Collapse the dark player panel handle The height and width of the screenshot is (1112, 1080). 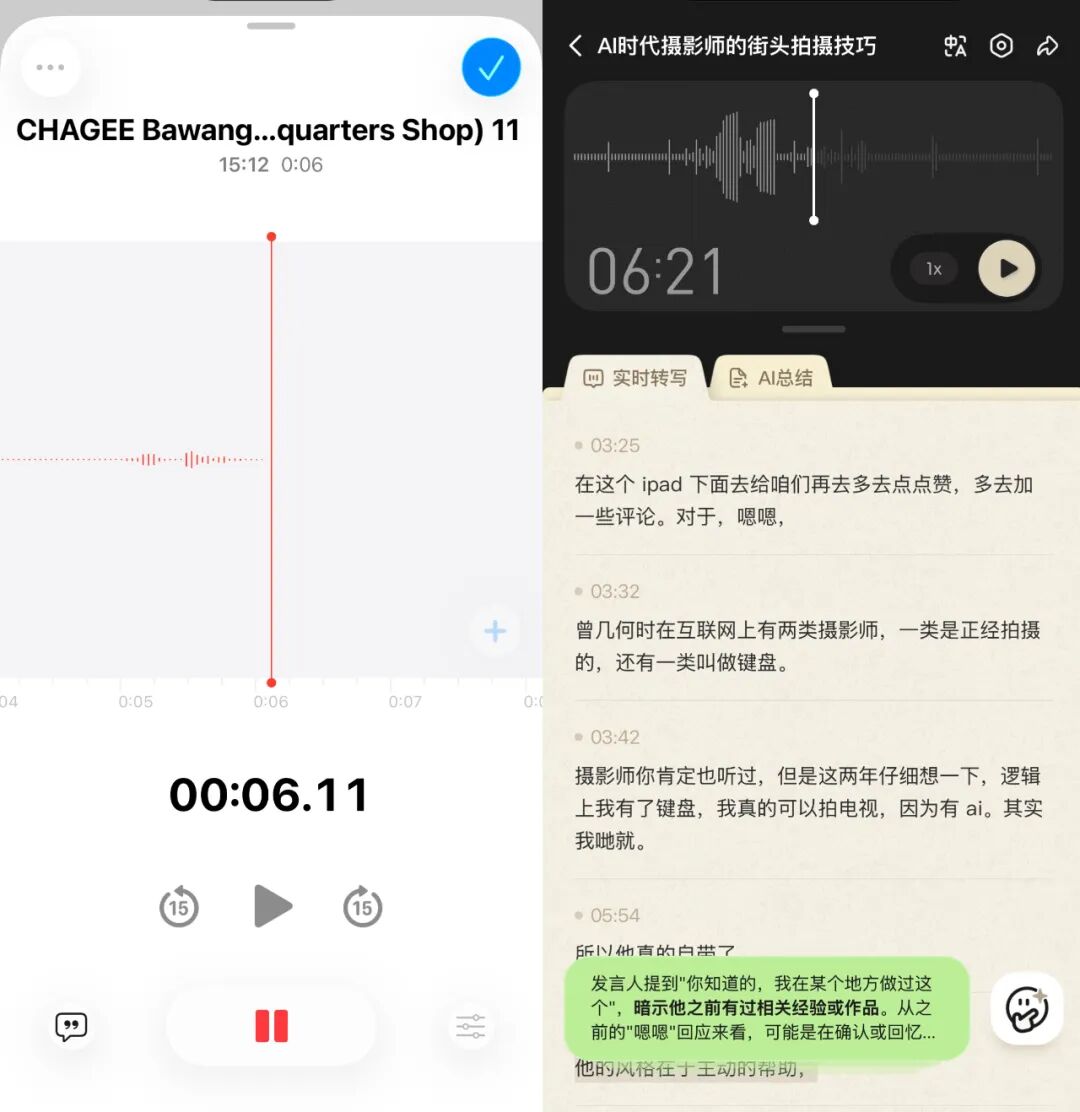point(813,328)
